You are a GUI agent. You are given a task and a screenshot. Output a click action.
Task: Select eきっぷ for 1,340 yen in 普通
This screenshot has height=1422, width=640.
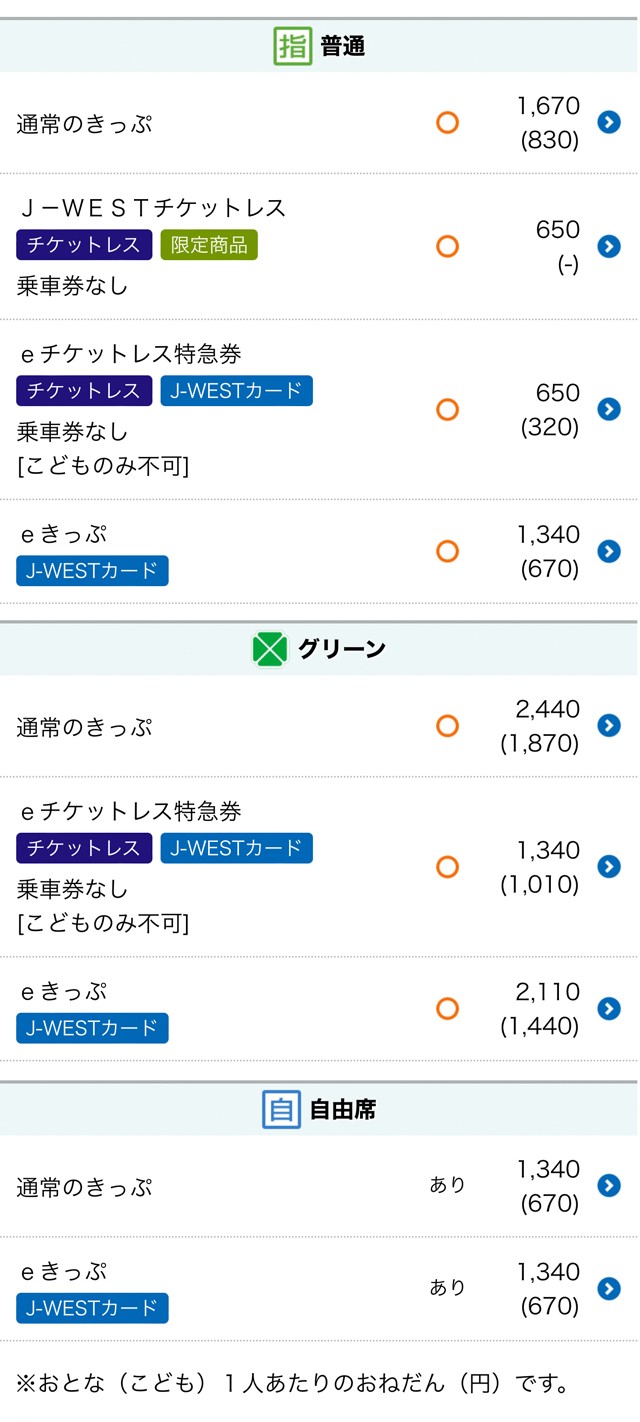click(x=320, y=552)
